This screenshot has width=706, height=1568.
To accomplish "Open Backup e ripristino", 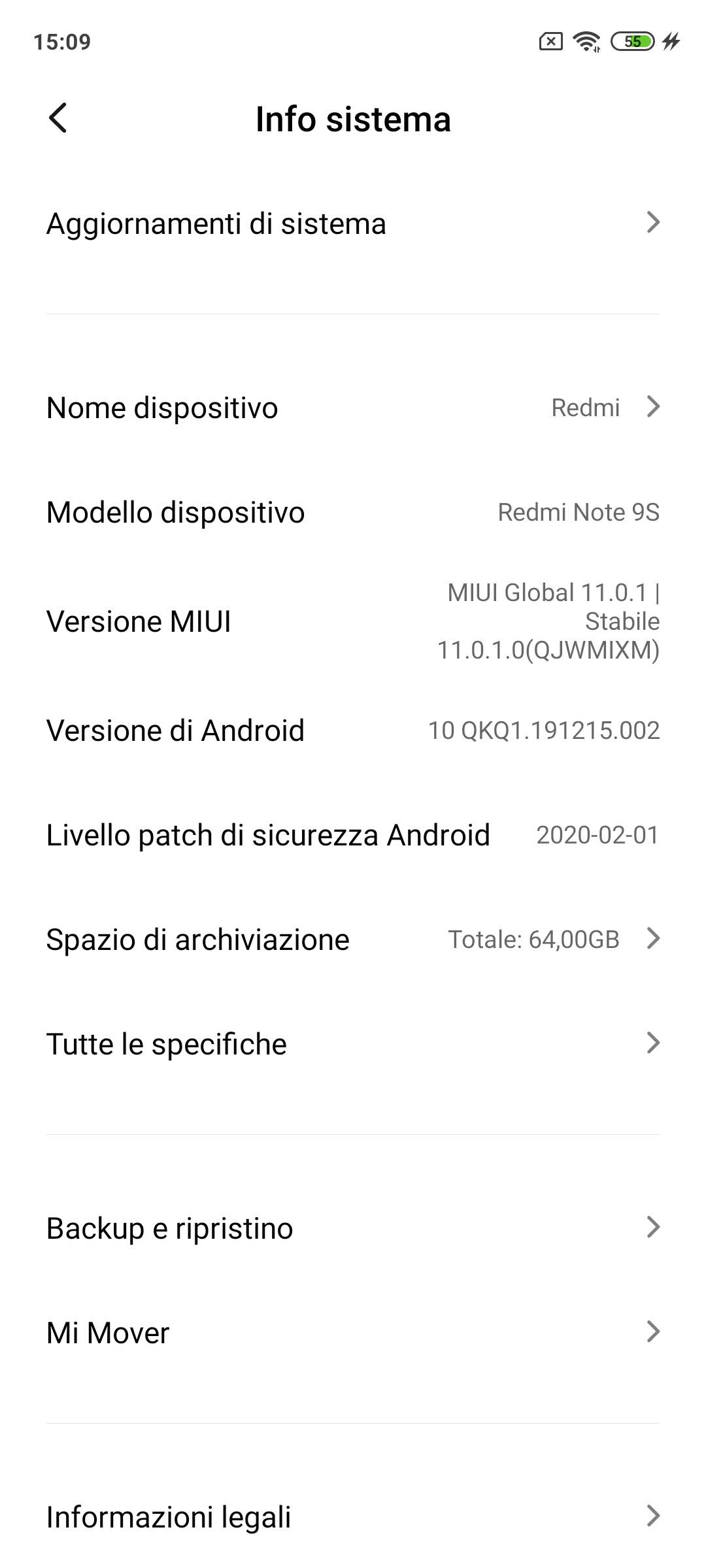I will point(353,1228).
